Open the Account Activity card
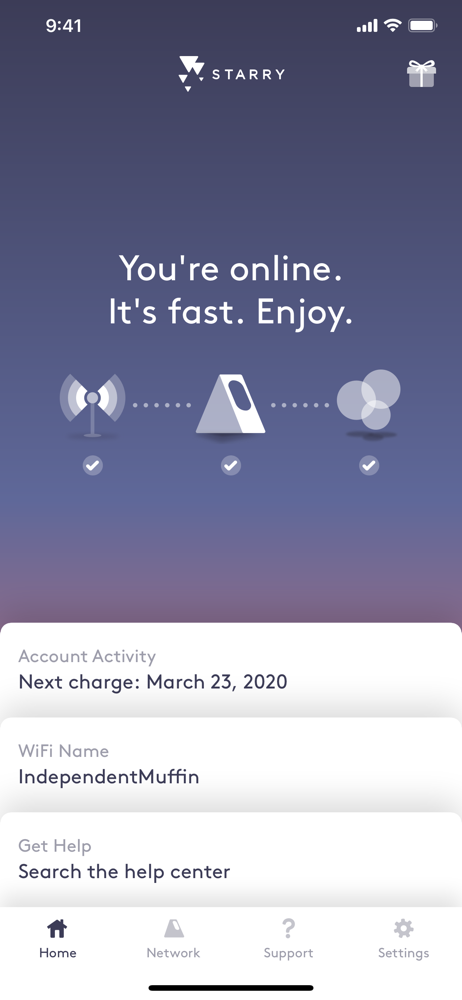 coord(231,670)
